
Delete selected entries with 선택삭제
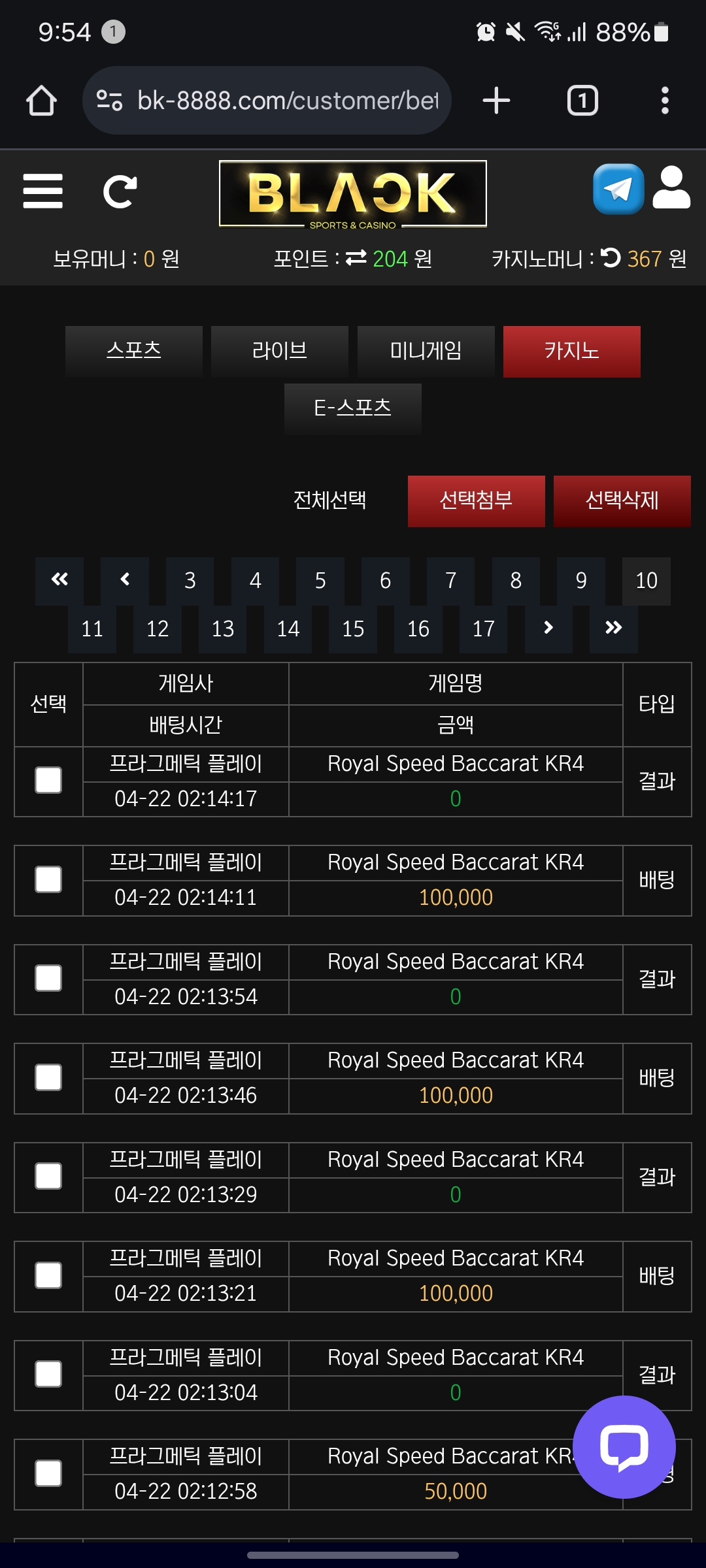(622, 500)
